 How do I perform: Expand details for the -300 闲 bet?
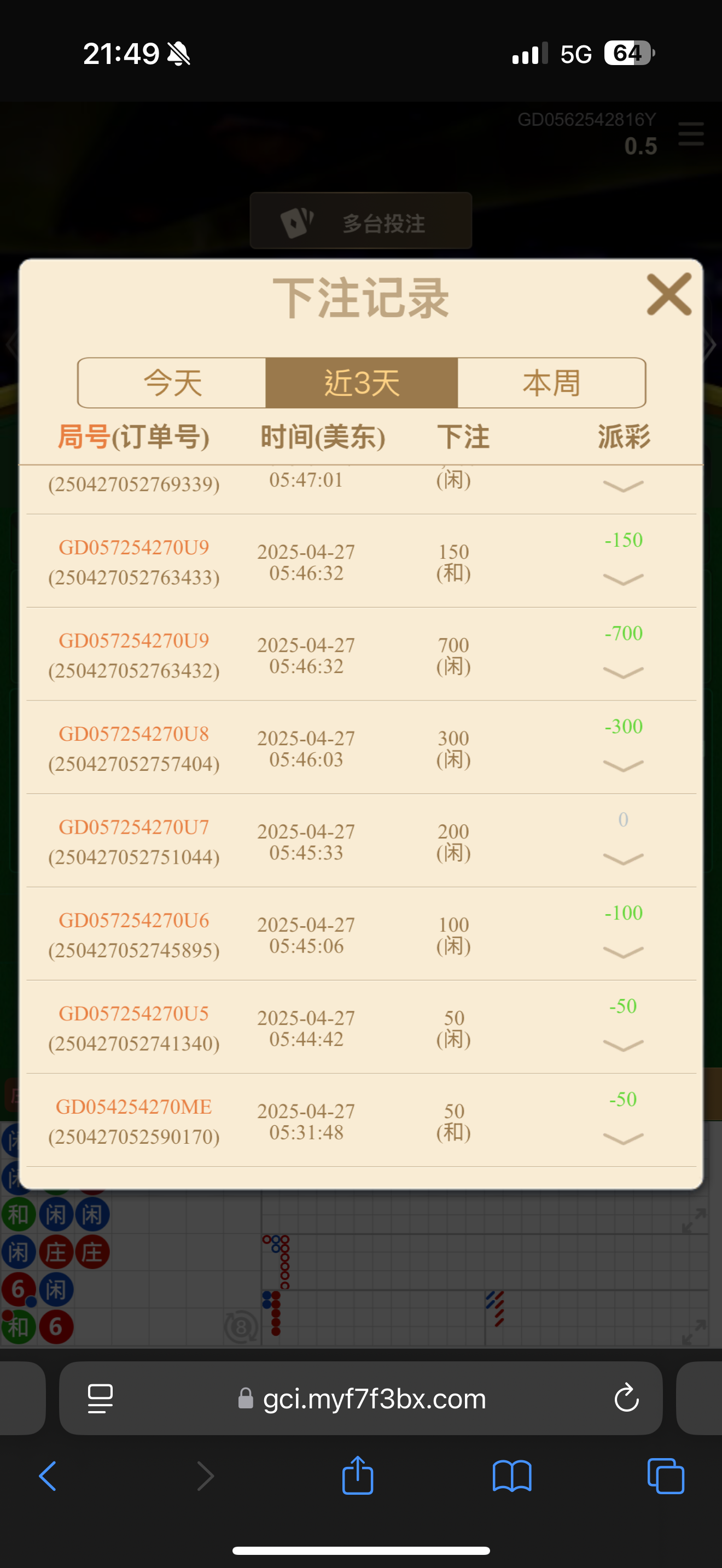click(x=623, y=765)
